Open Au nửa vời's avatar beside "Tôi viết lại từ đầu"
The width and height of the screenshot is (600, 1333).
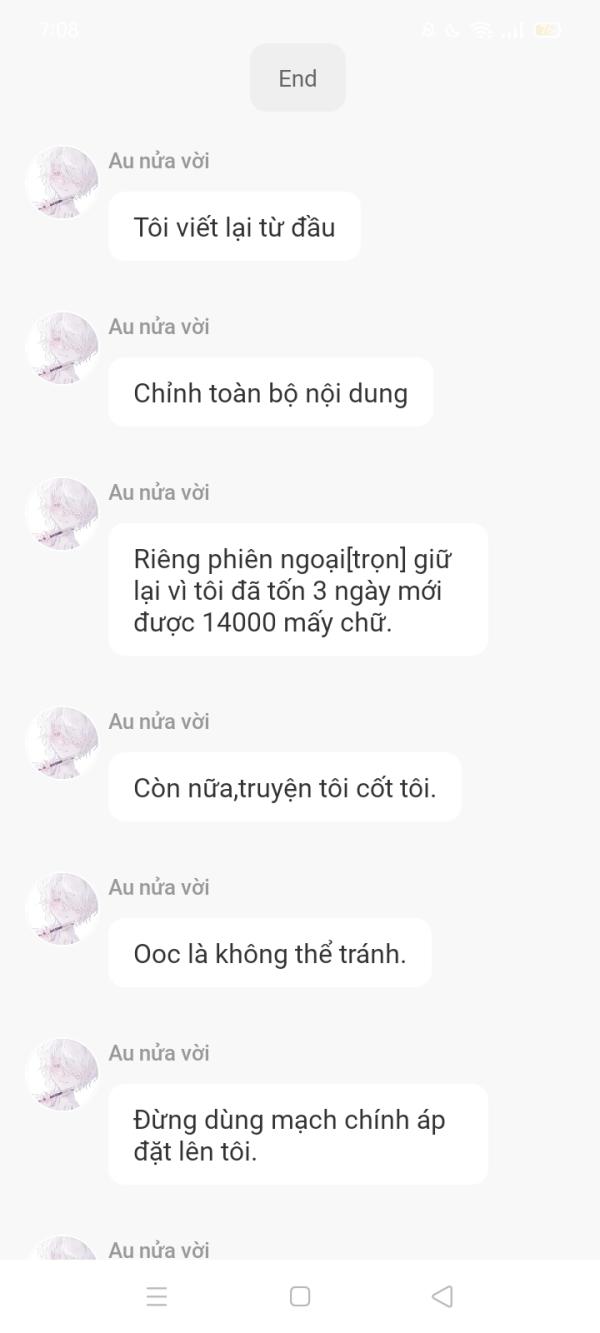coord(62,182)
